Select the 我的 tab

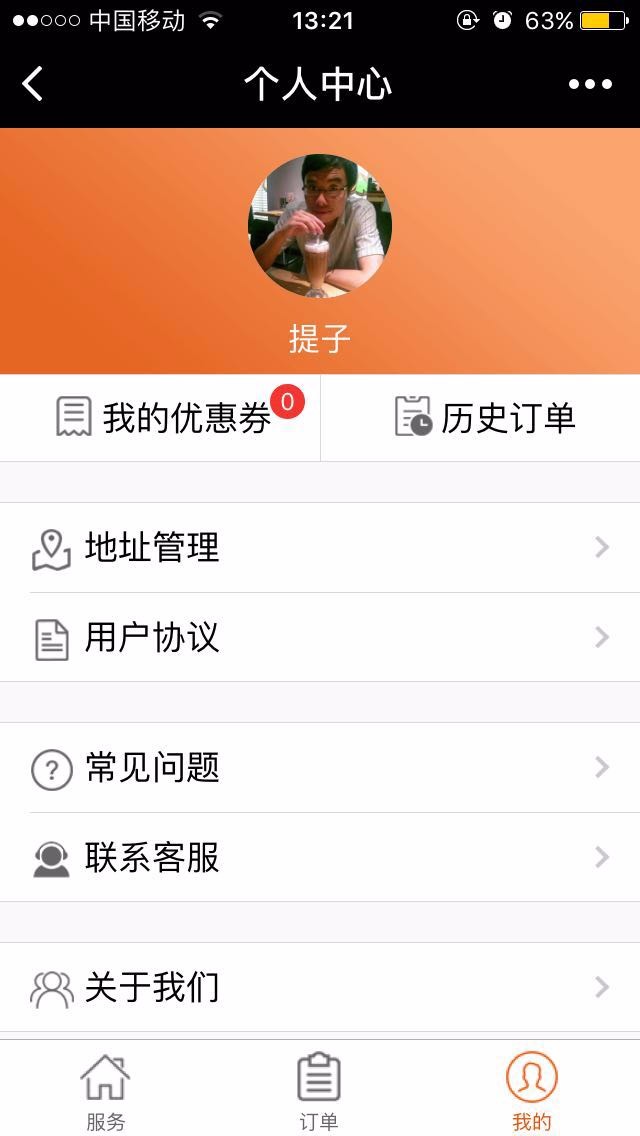coord(531,1090)
